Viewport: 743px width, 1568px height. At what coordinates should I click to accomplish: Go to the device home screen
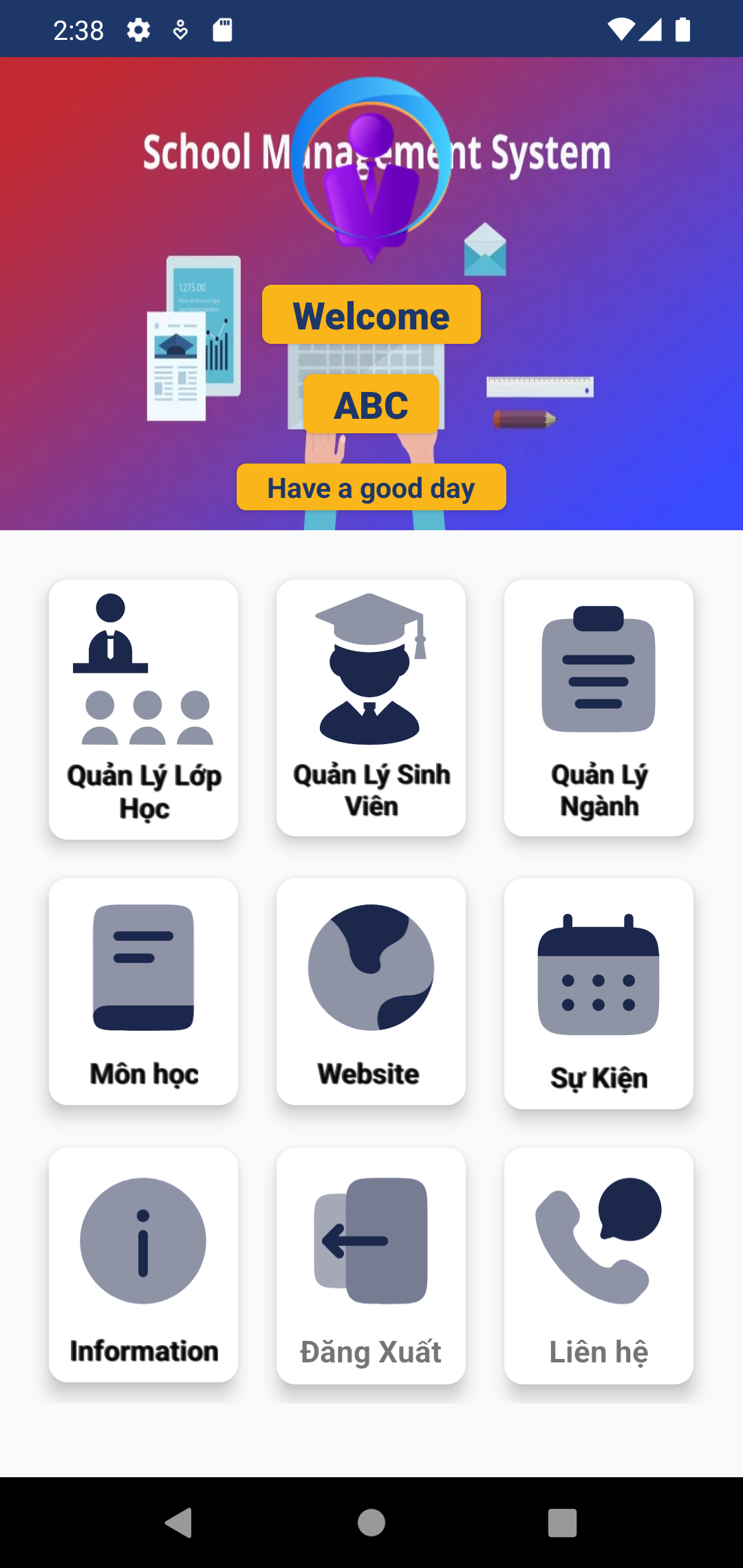coord(371,1523)
